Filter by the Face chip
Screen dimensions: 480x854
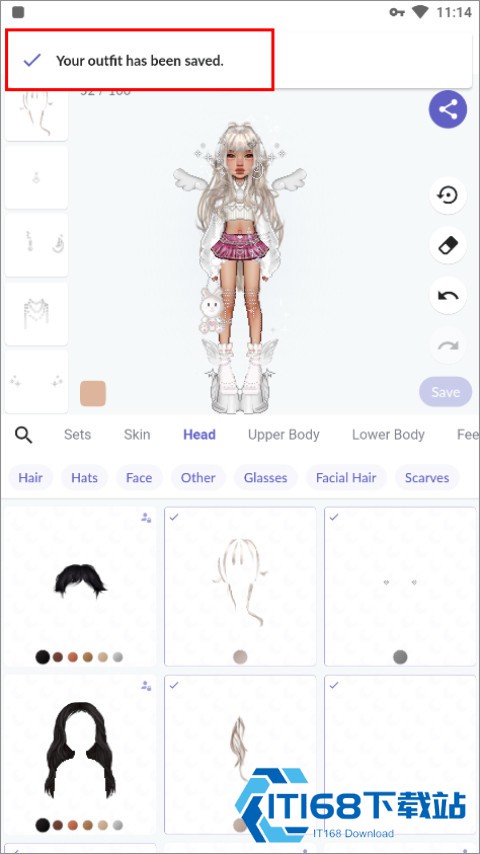coord(139,478)
